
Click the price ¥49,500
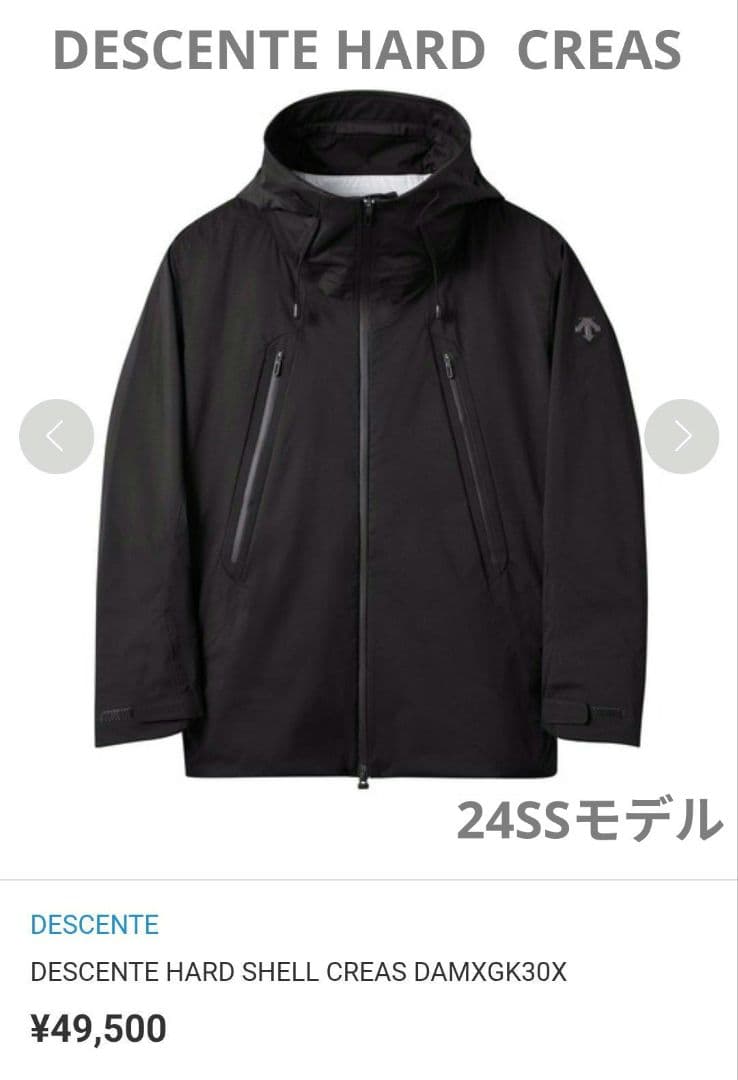point(100,1025)
